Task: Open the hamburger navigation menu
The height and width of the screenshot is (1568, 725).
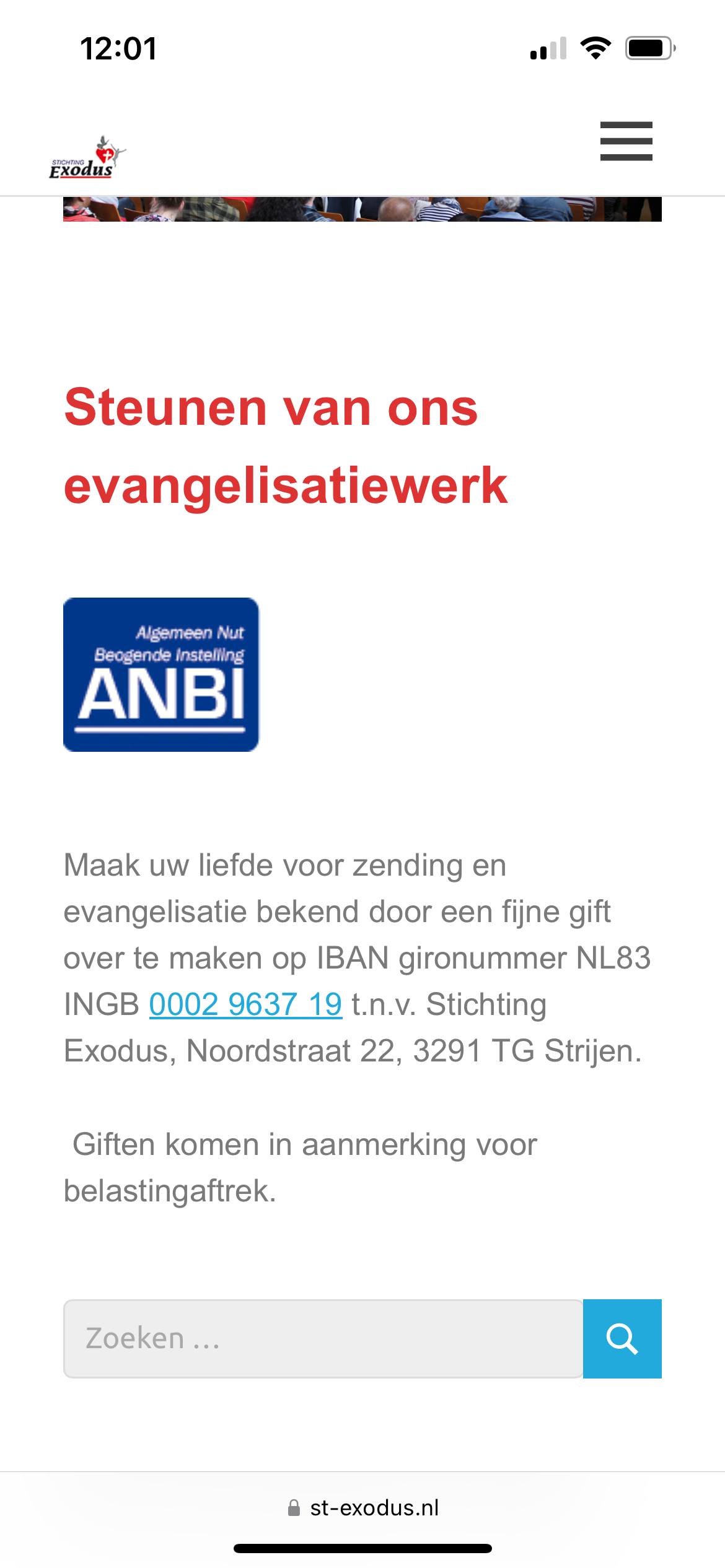Action: coord(626,141)
